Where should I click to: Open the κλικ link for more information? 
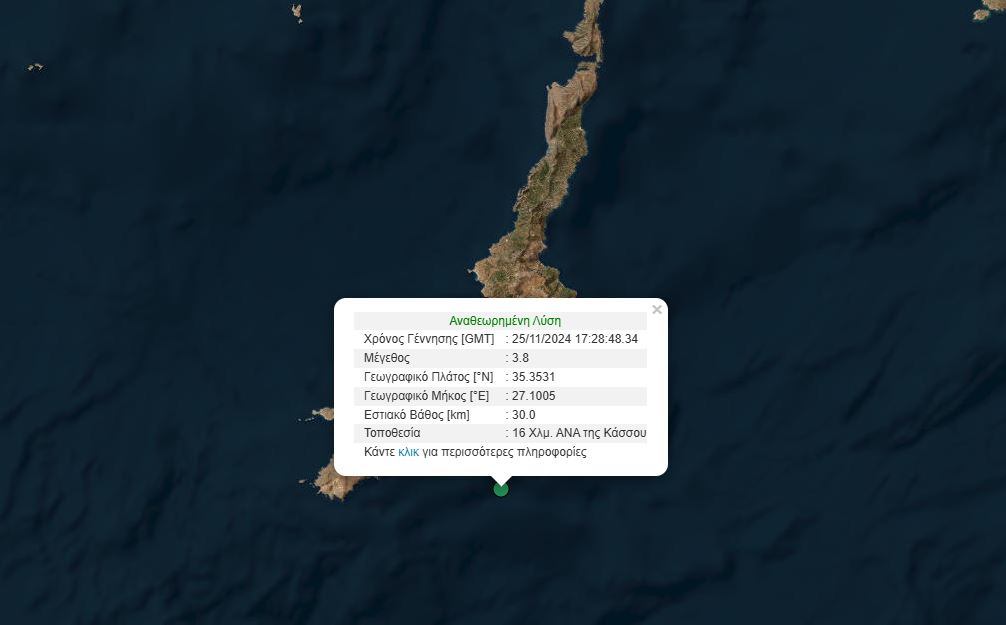point(408,452)
